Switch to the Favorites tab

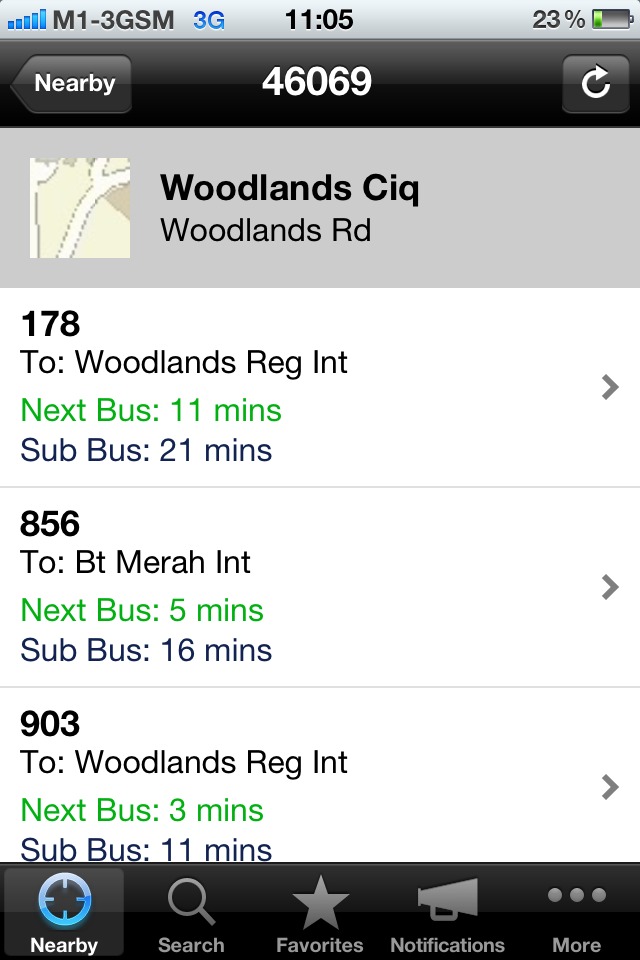coord(320,915)
